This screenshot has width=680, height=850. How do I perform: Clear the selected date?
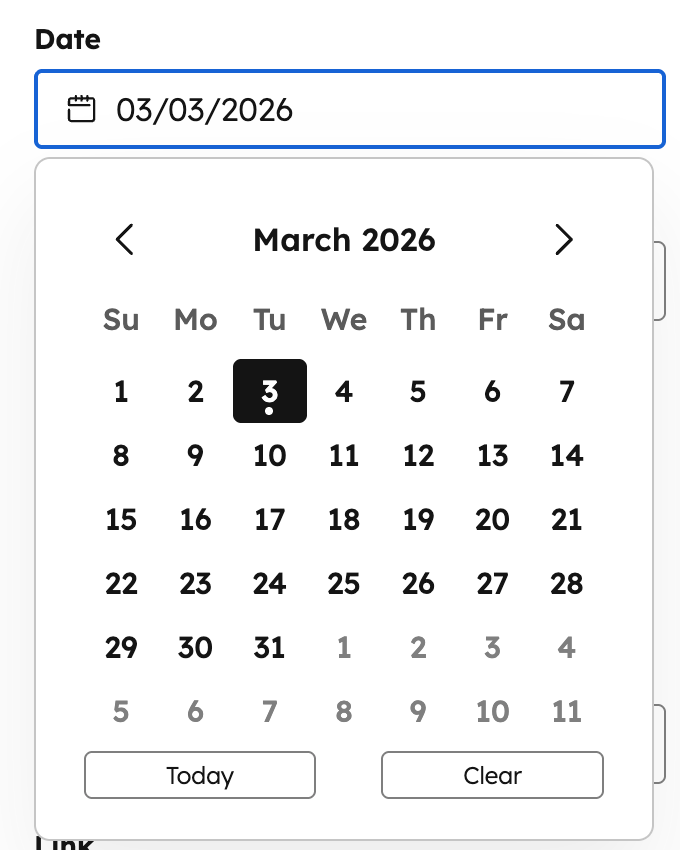(x=492, y=775)
